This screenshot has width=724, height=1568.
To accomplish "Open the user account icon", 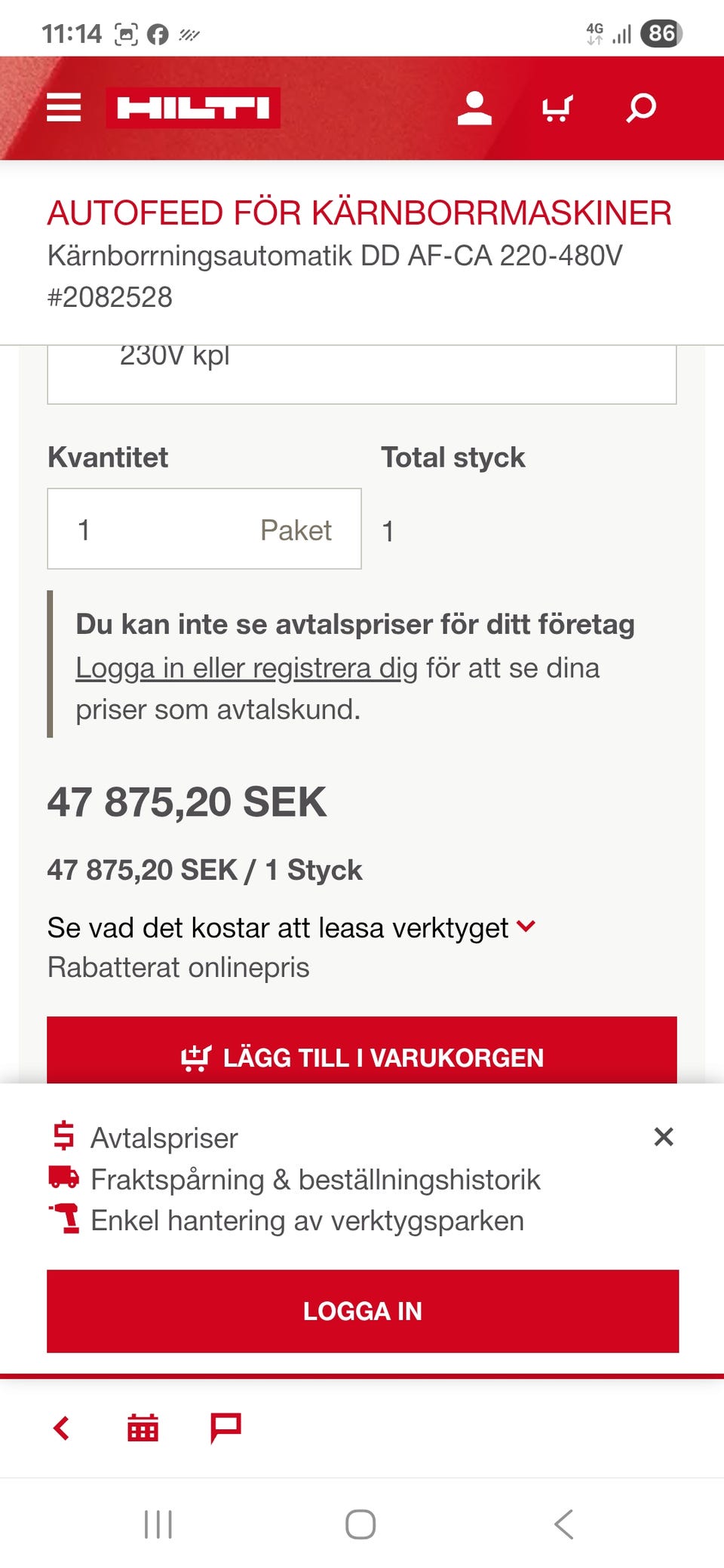I will 475,108.
